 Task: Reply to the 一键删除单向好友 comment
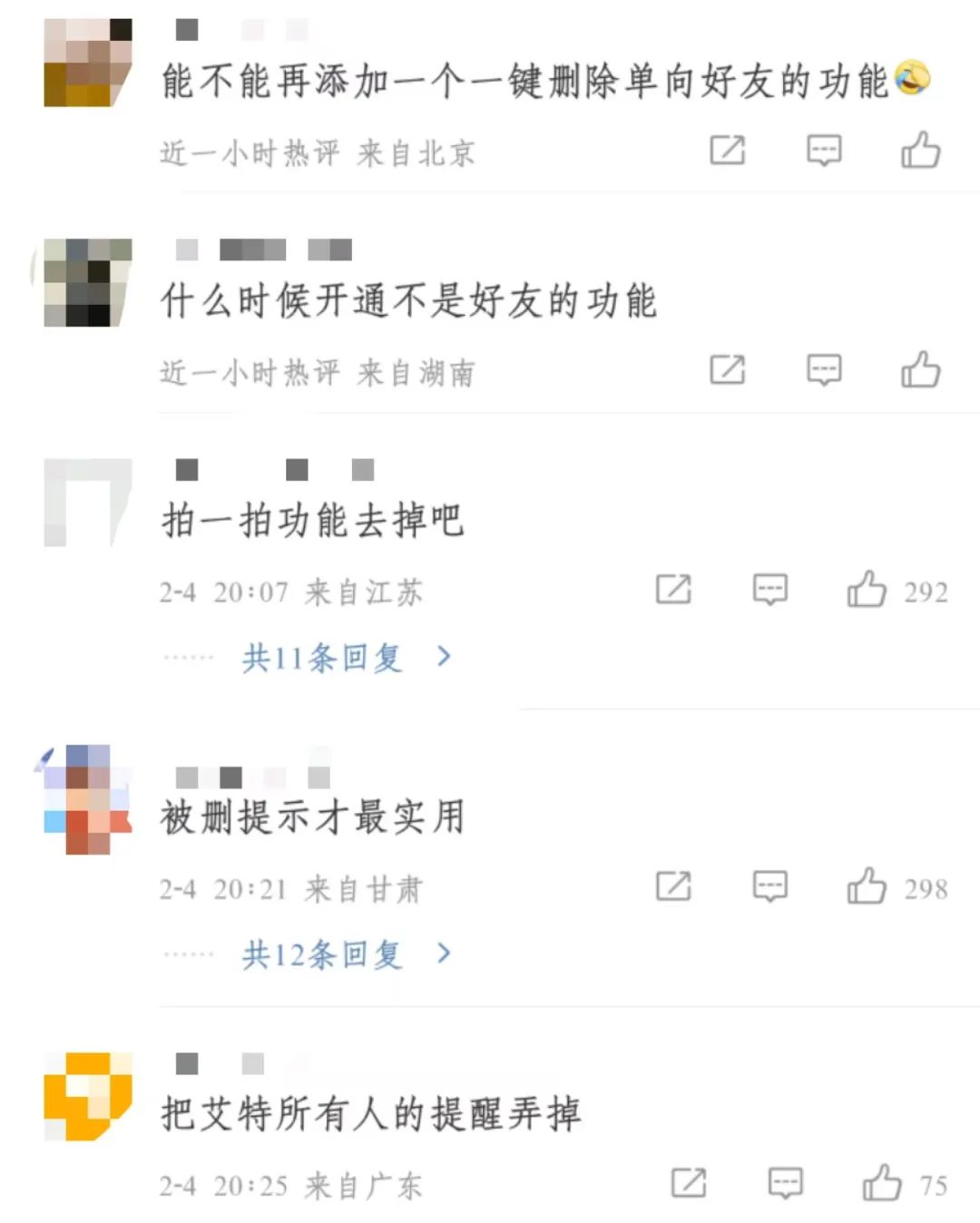[824, 151]
